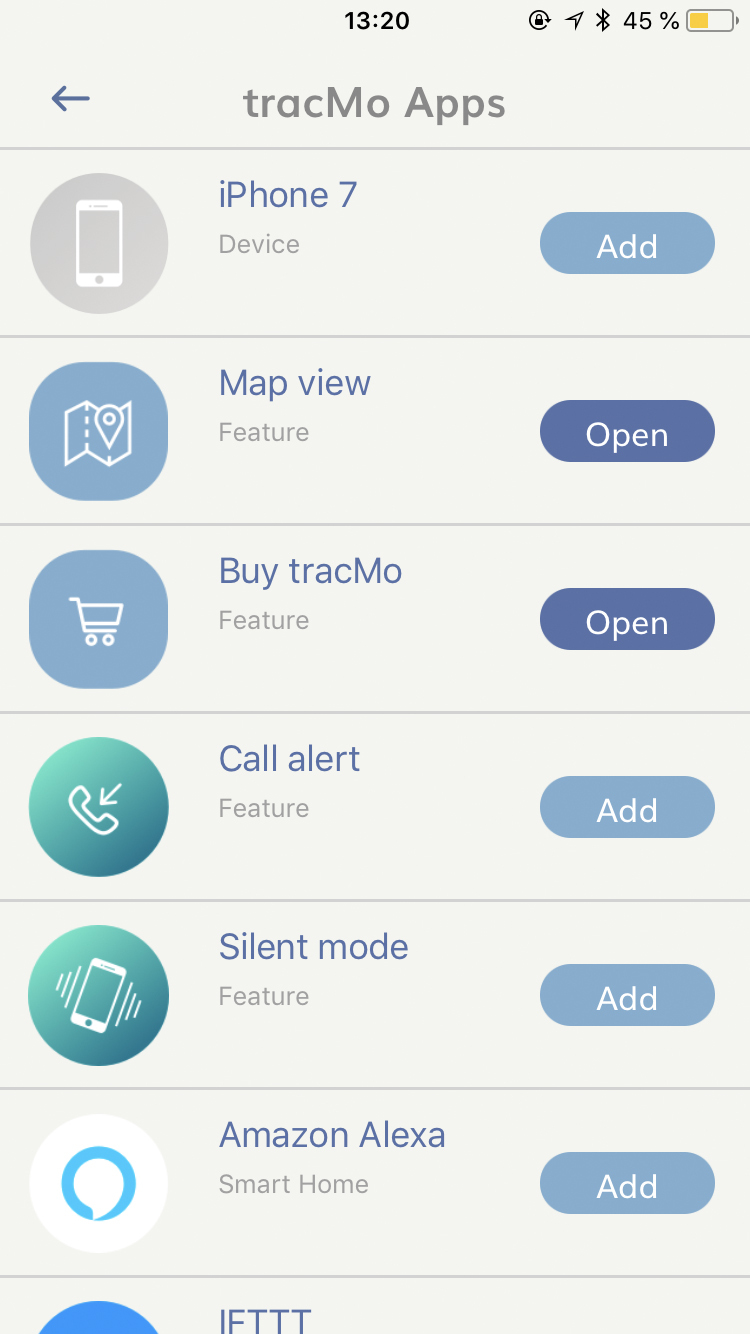Add the Silent mode feature
750x1334 pixels.
coord(627,996)
